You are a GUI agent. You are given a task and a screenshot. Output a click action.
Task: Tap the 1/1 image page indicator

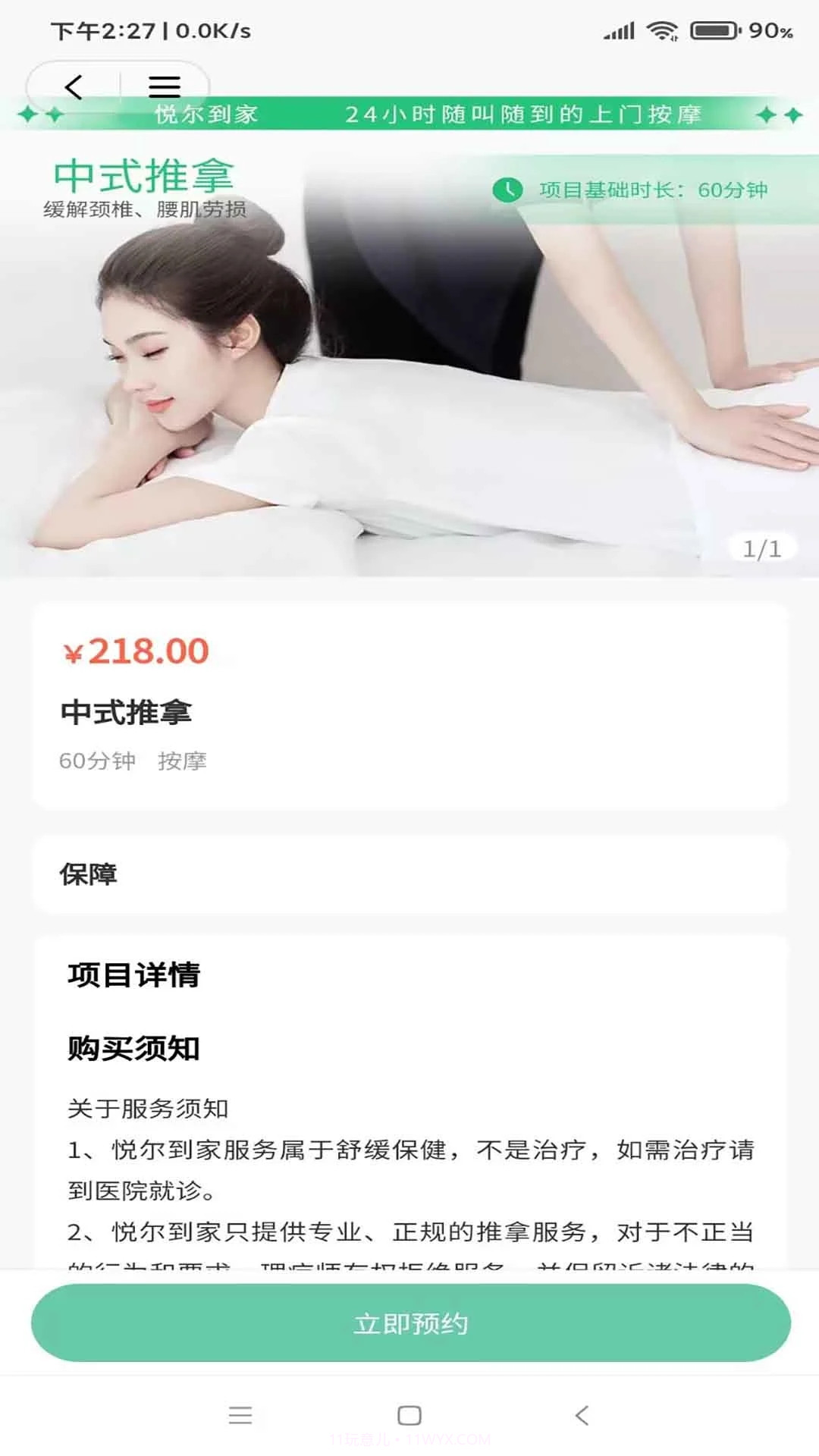pyautogui.click(x=761, y=550)
